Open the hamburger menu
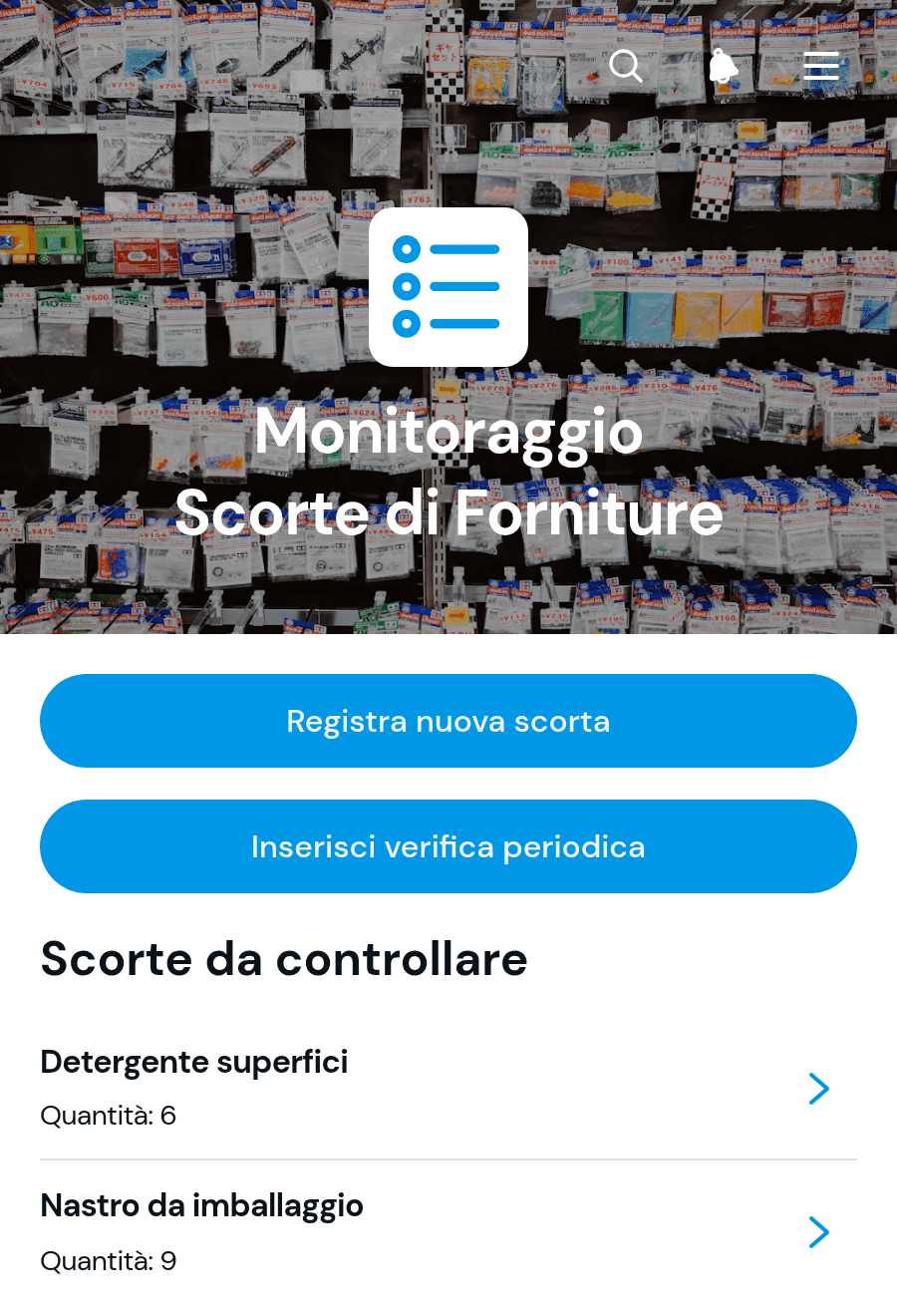 coord(821,67)
